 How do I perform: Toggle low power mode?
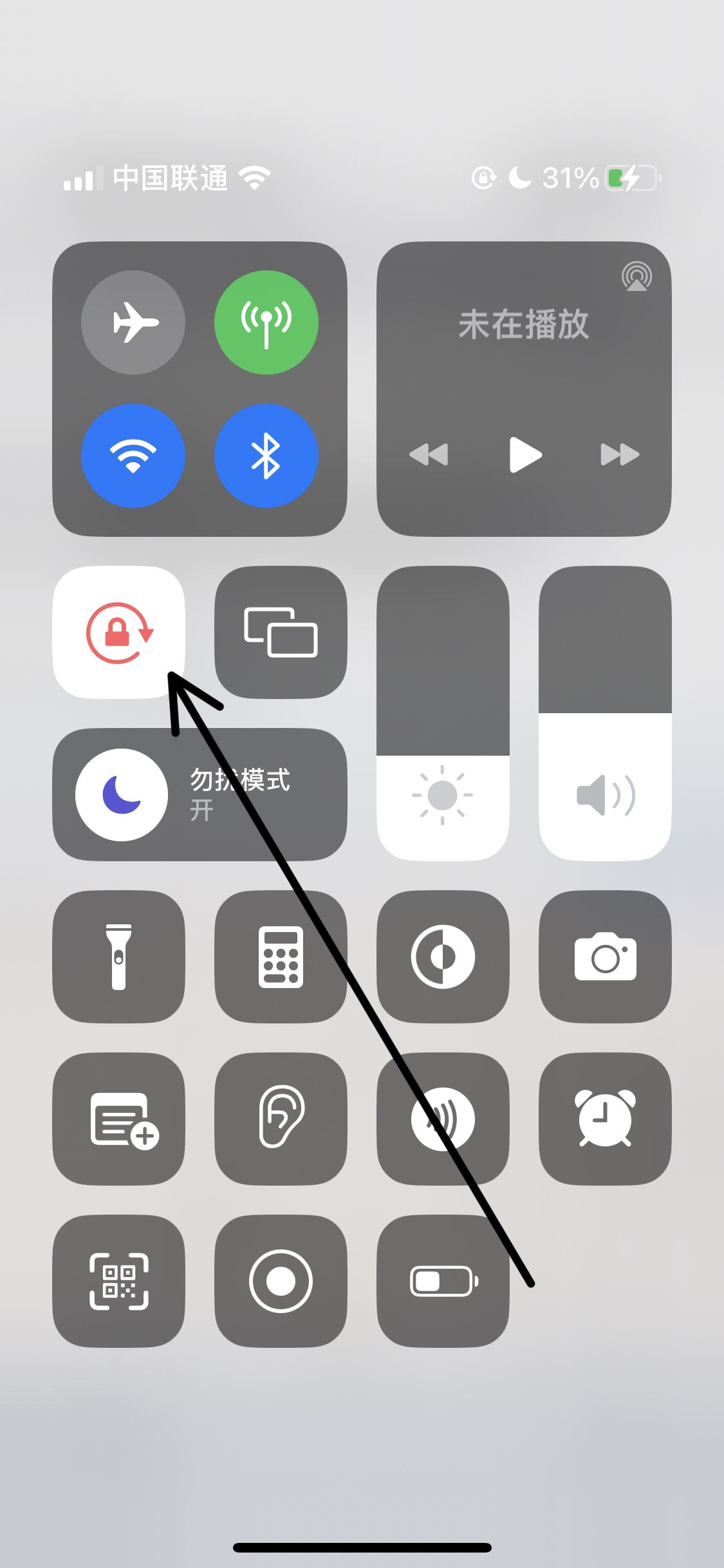[443, 1281]
